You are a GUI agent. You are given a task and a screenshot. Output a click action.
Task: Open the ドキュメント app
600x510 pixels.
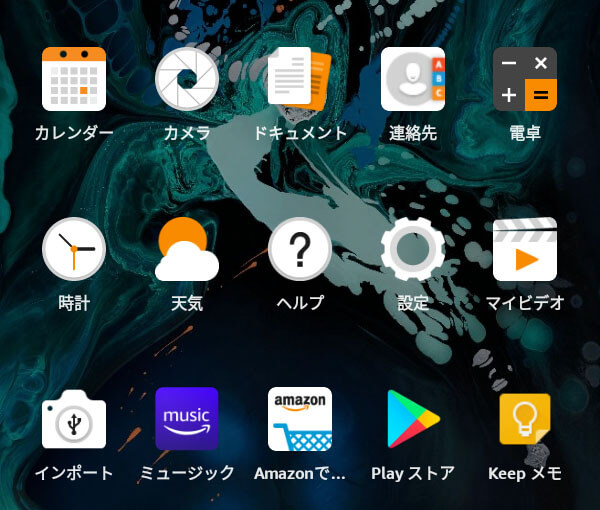coord(300,79)
